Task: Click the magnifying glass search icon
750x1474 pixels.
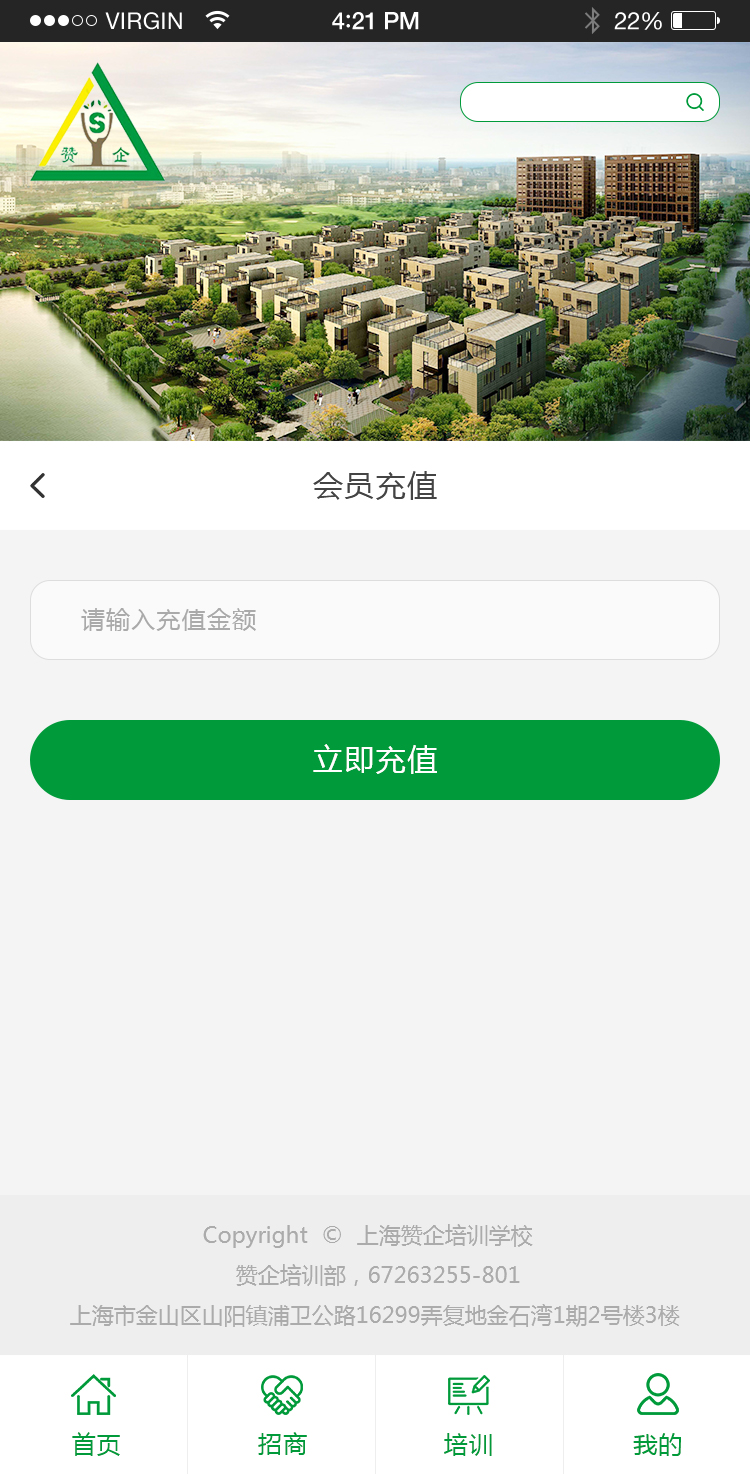Action: pyautogui.click(x=693, y=101)
